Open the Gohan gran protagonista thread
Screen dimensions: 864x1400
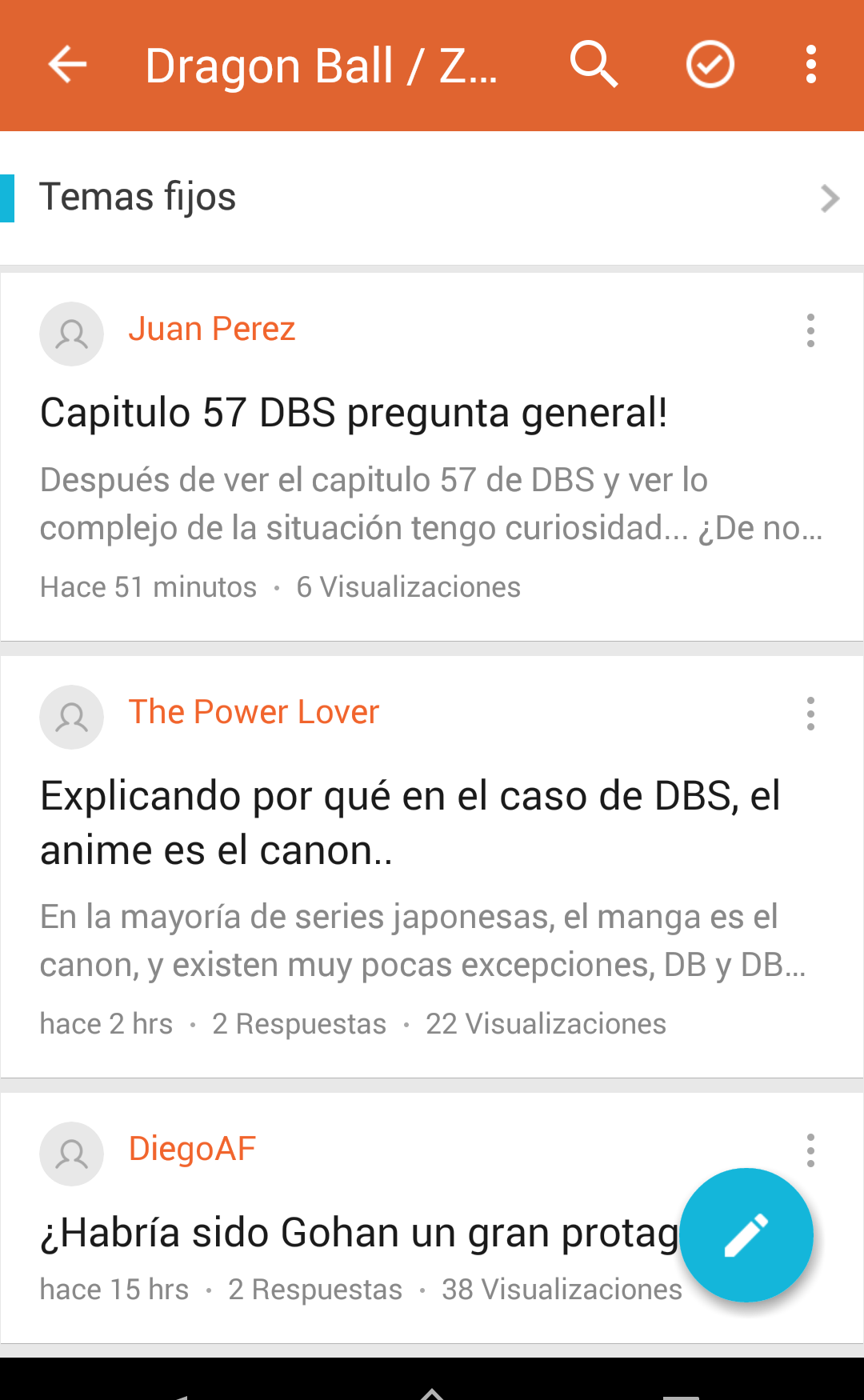click(359, 1233)
